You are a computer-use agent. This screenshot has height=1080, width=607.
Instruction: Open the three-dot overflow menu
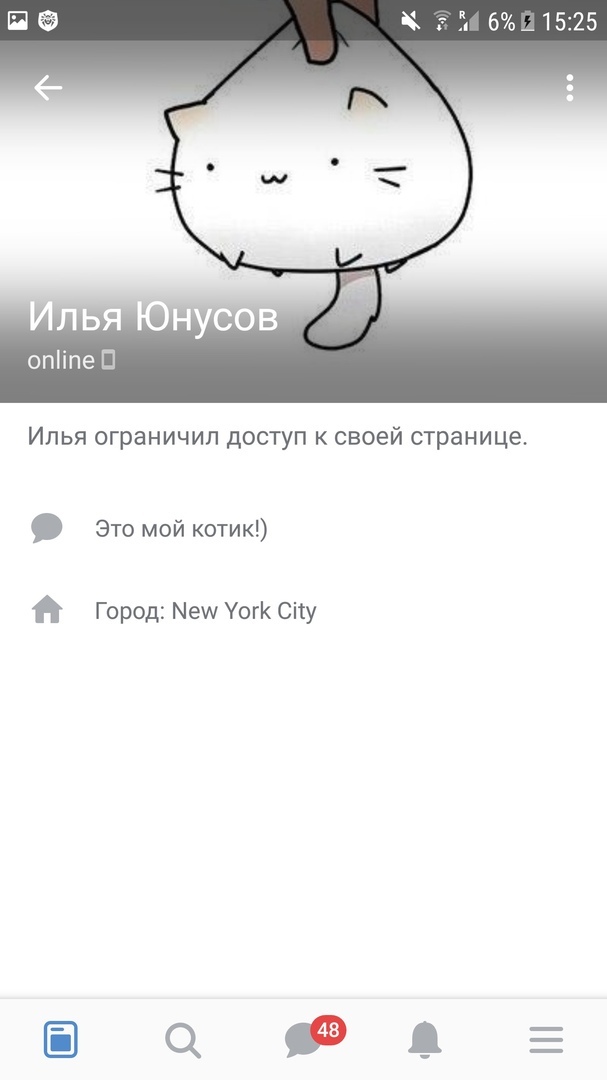coord(569,88)
